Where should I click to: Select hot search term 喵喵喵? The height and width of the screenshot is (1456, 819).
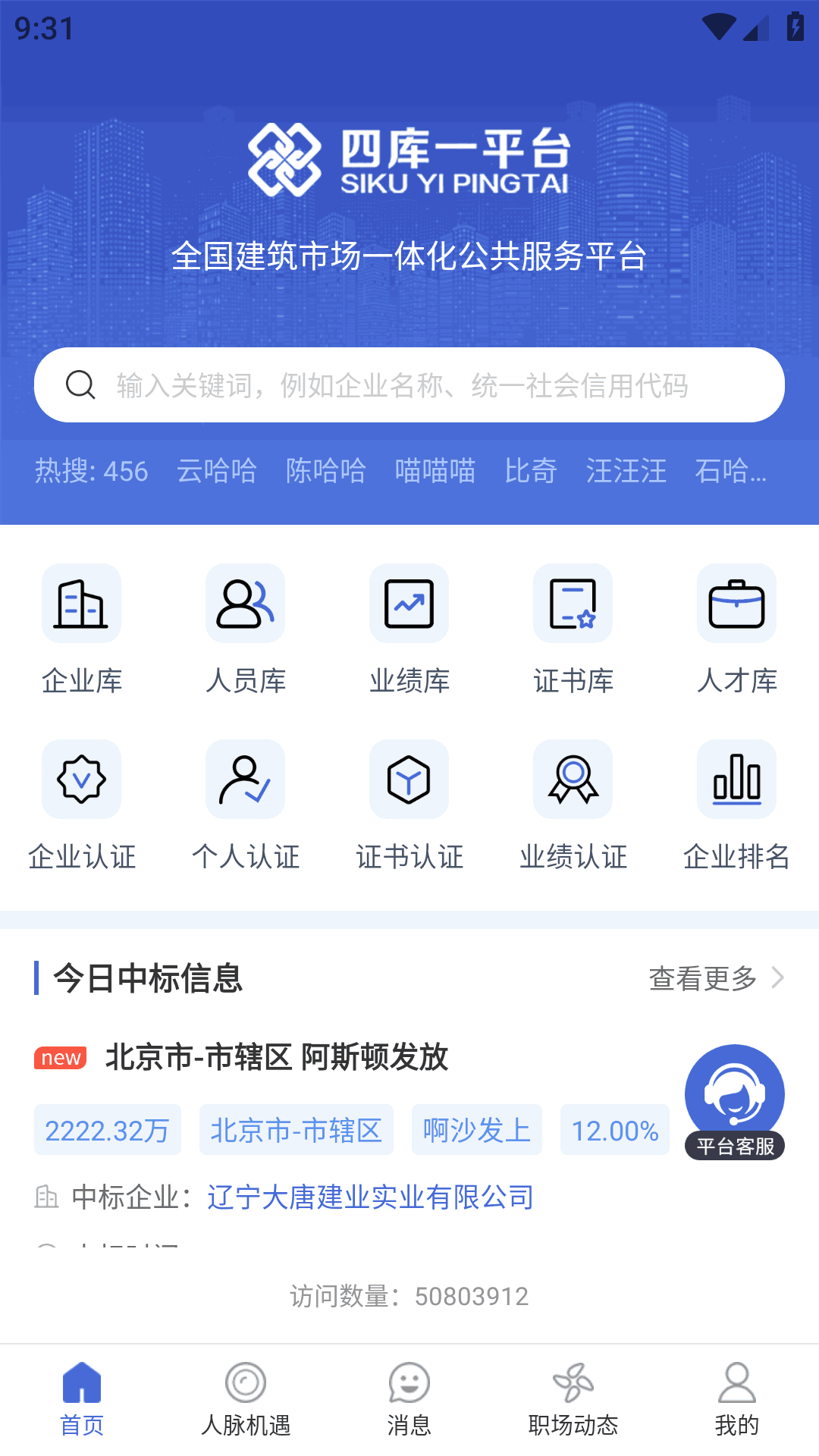(x=436, y=471)
